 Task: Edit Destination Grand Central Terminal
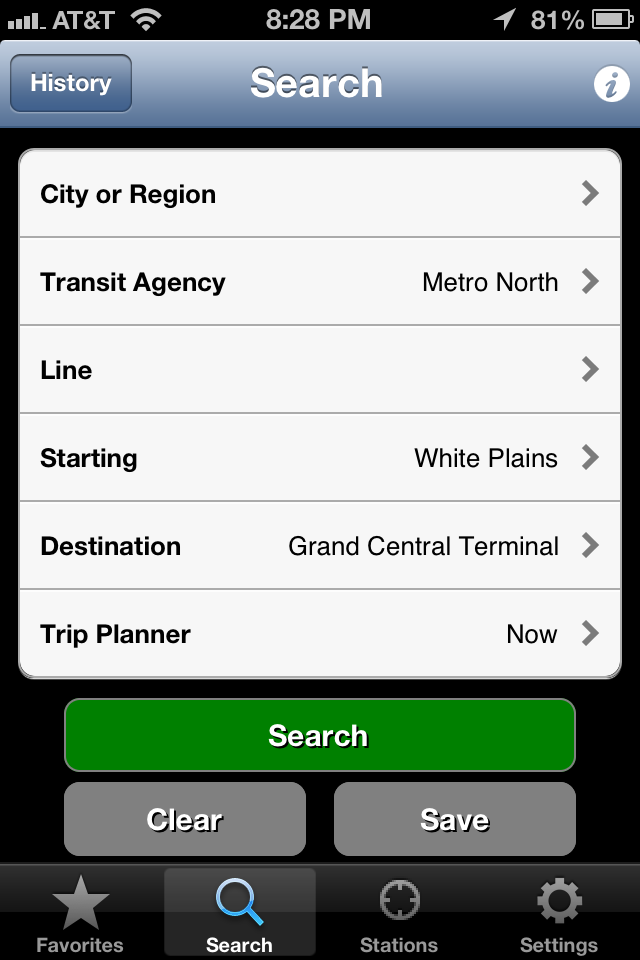pos(320,546)
